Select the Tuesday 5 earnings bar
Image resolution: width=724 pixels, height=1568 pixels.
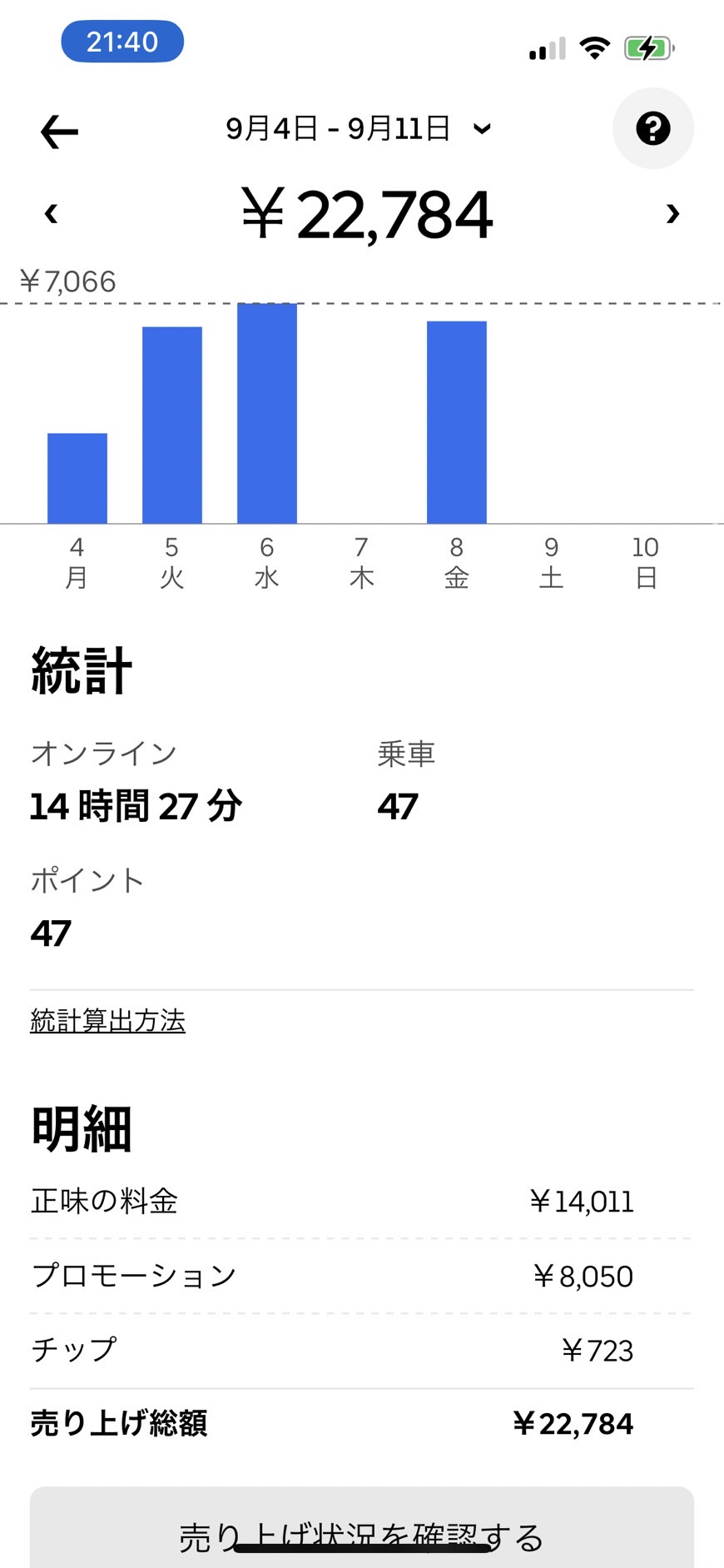[172, 425]
